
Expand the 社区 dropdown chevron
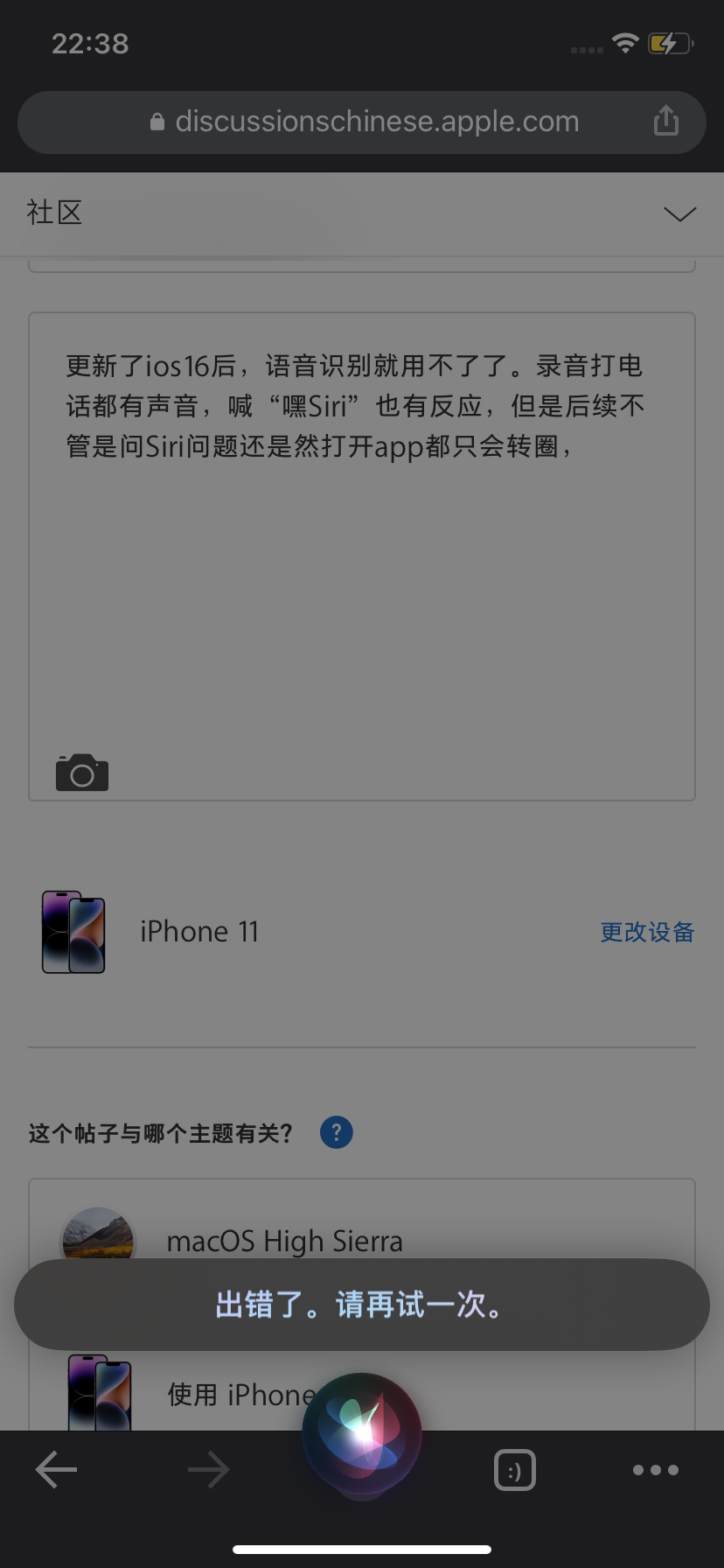(679, 214)
